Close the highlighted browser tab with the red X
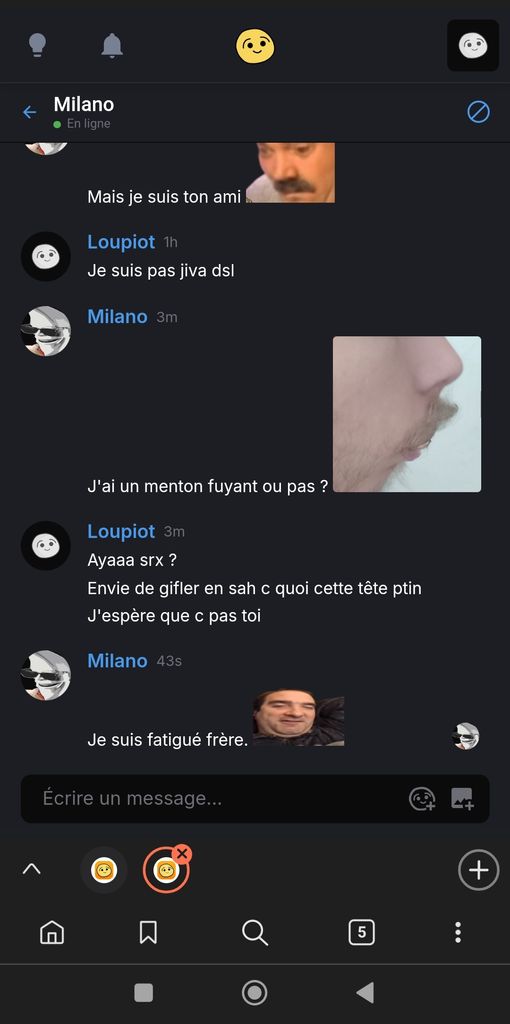The height and width of the screenshot is (1024, 510). tap(183, 854)
